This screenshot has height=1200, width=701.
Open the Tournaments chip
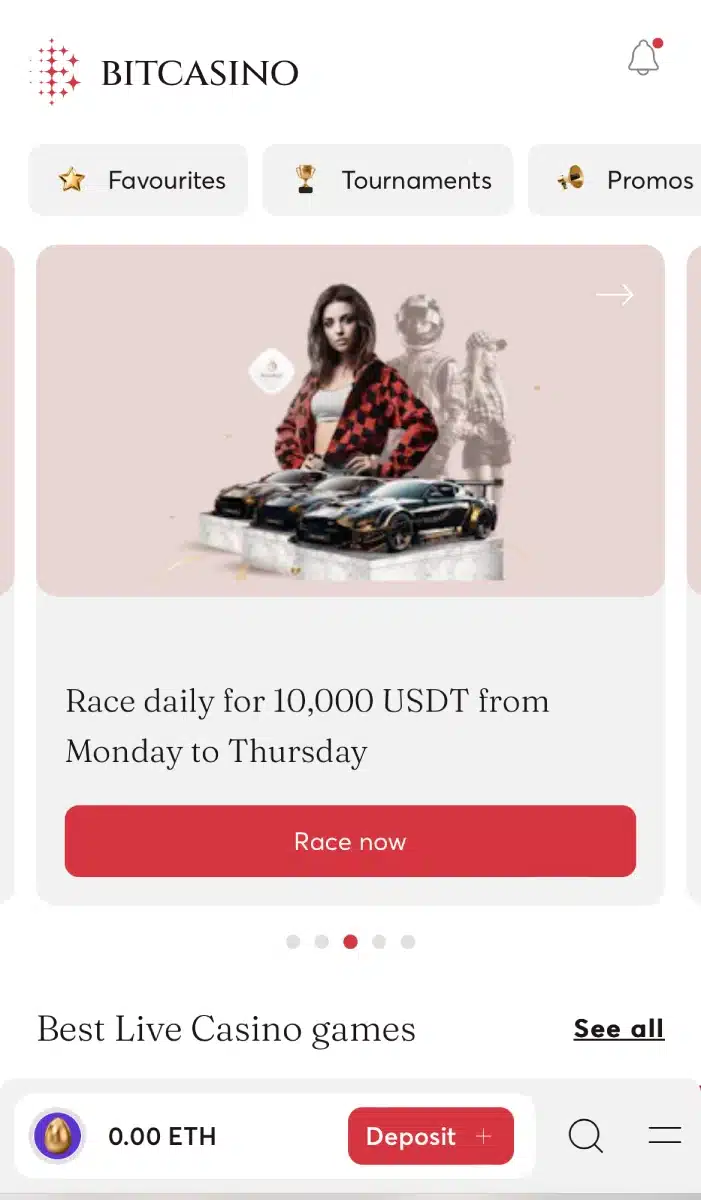[388, 180]
